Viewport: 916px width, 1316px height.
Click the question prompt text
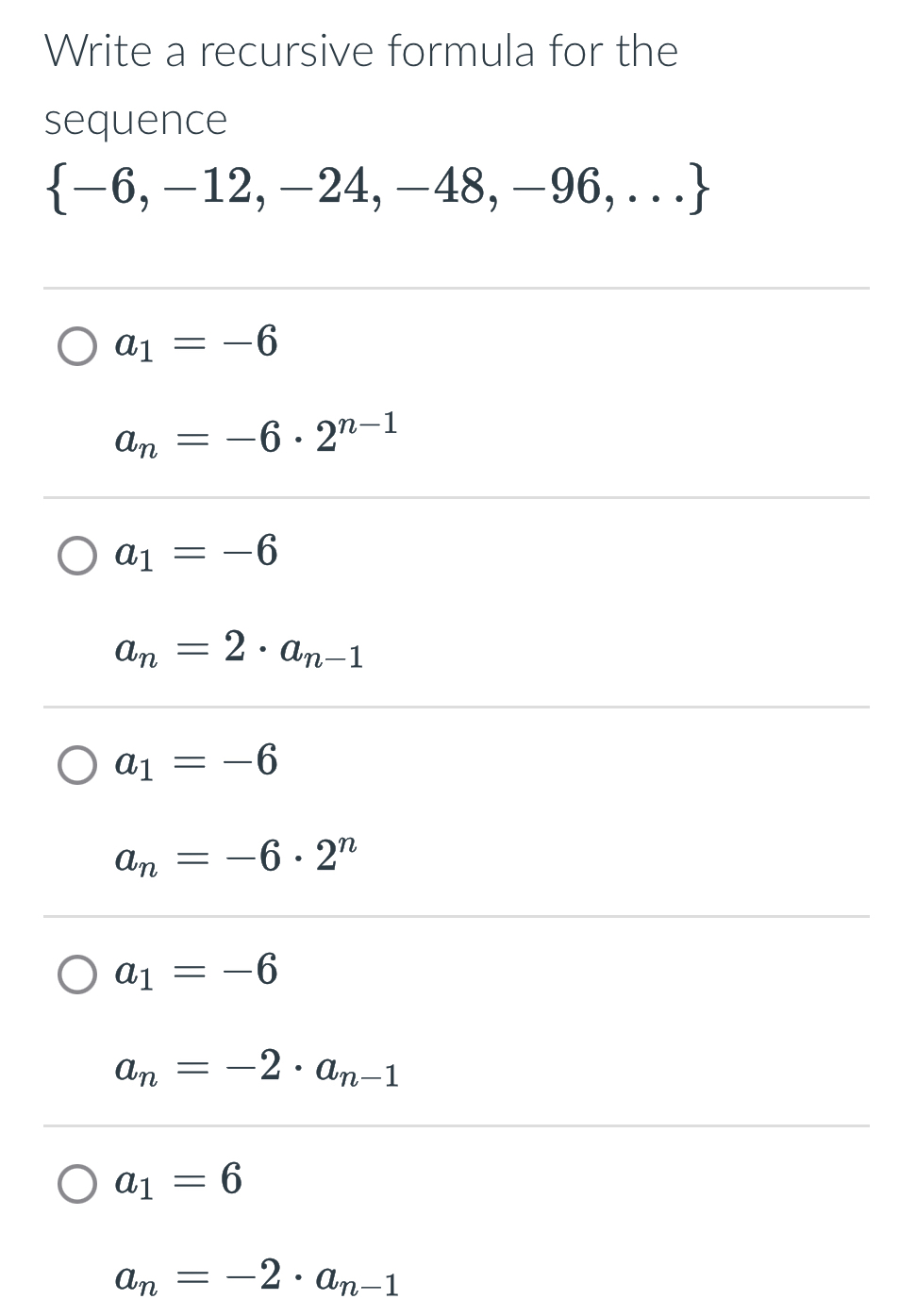358,52
